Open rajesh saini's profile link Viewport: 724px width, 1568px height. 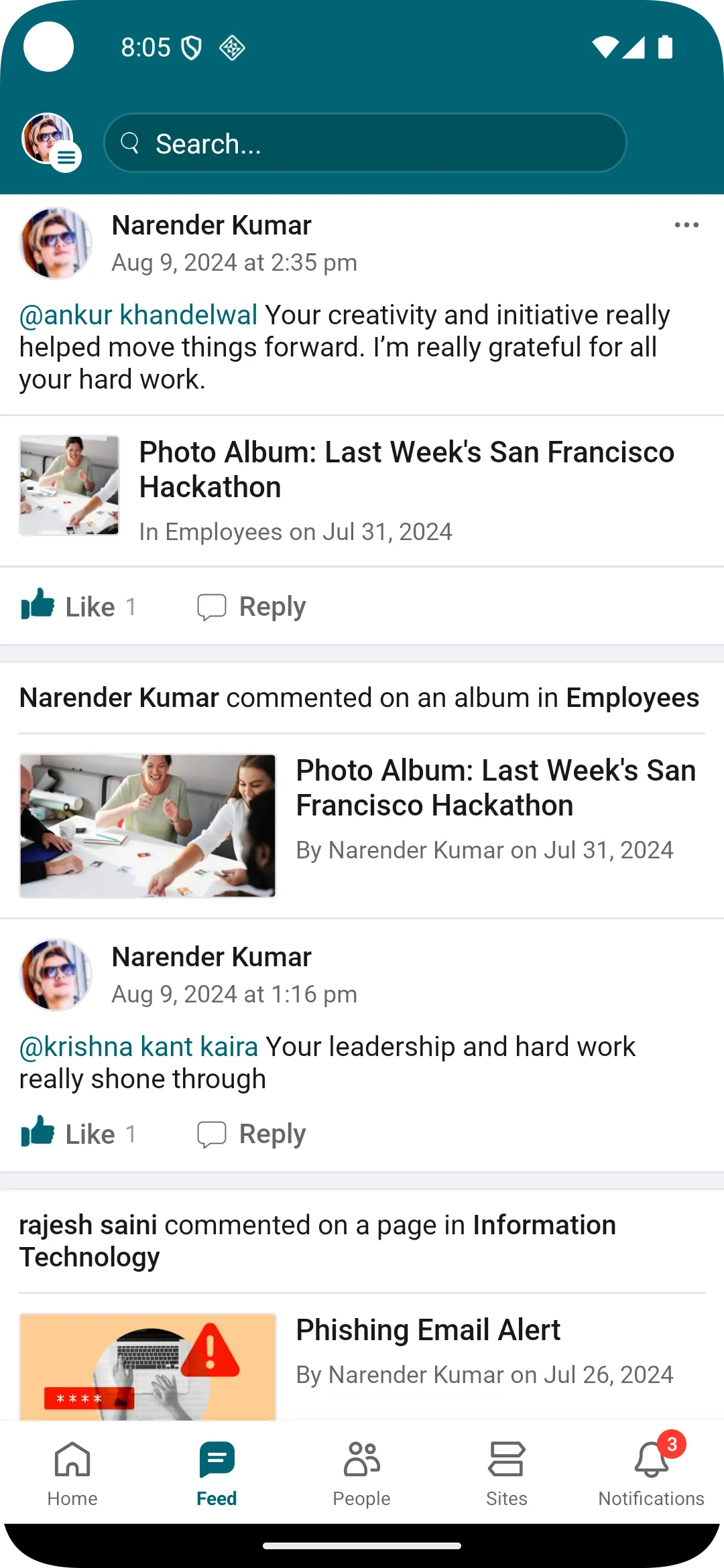coord(88,1225)
